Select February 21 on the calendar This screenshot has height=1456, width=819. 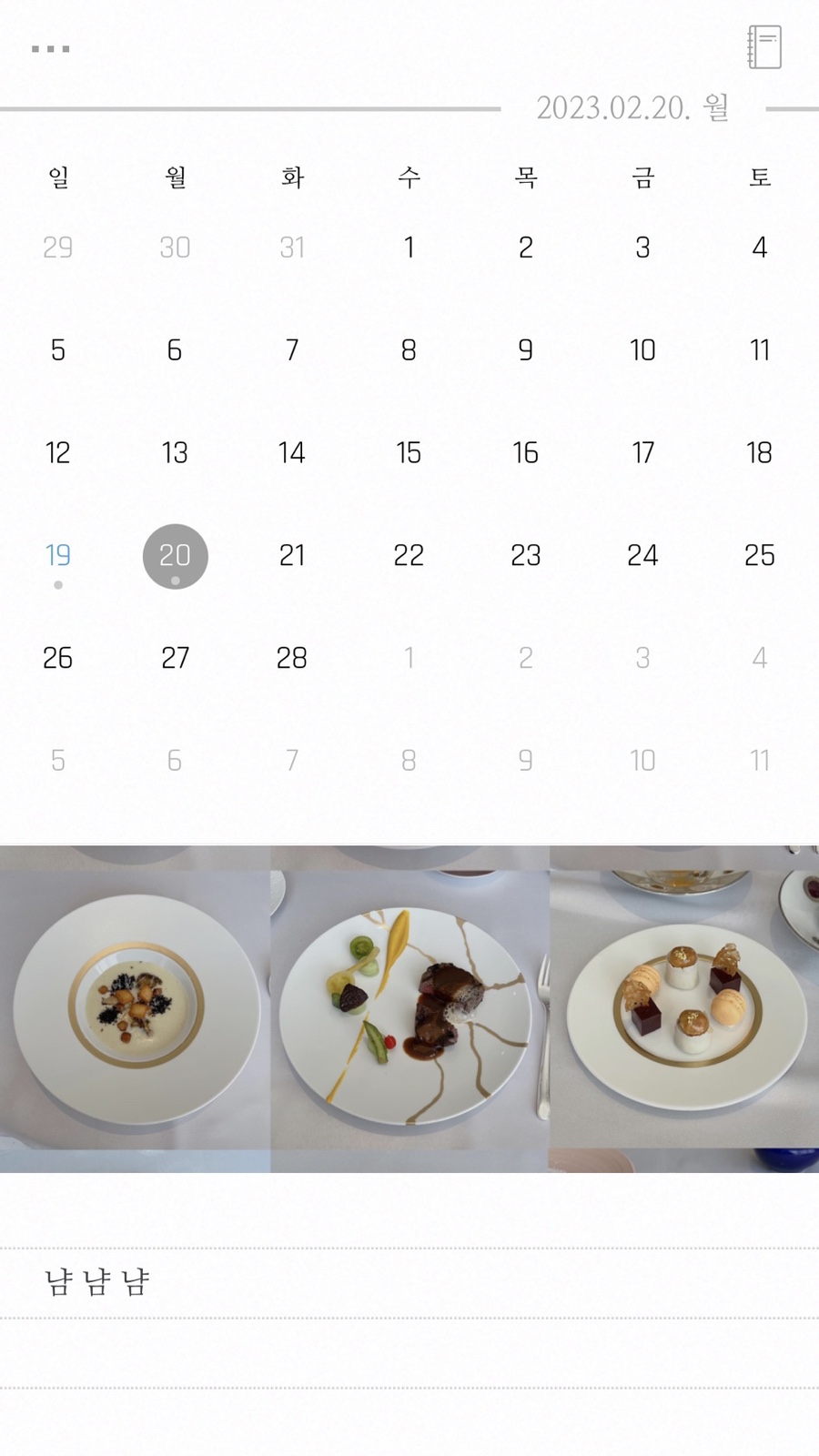coord(292,555)
